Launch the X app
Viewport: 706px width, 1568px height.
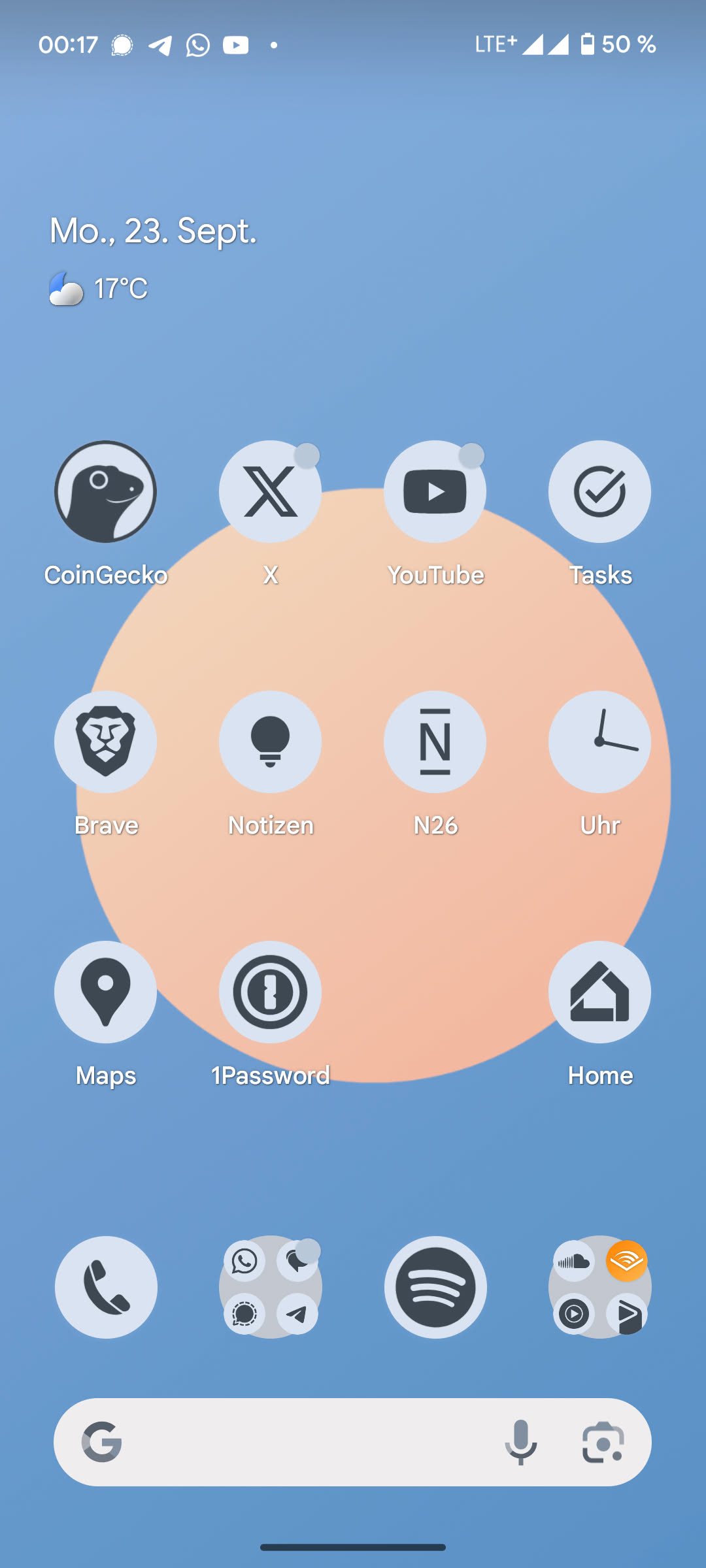[270, 492]
